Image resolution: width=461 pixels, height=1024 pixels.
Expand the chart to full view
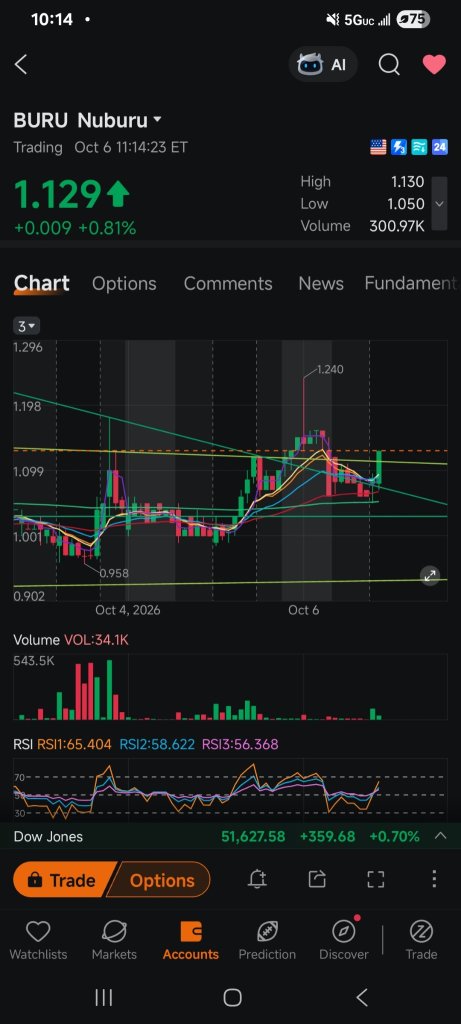pyautogui.click(x=430, y=575)
